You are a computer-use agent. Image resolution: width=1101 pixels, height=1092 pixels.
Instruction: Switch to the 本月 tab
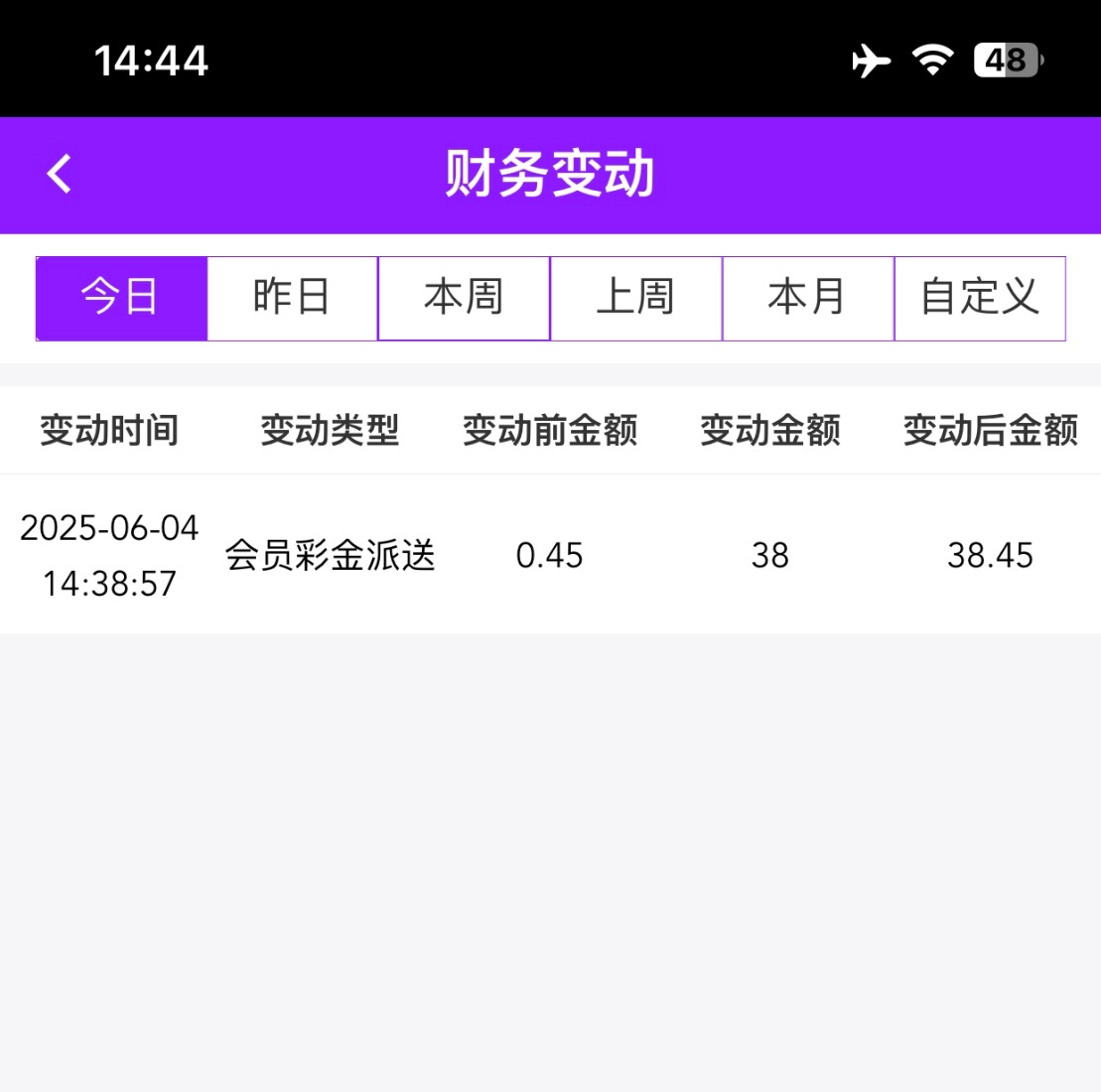807,298
